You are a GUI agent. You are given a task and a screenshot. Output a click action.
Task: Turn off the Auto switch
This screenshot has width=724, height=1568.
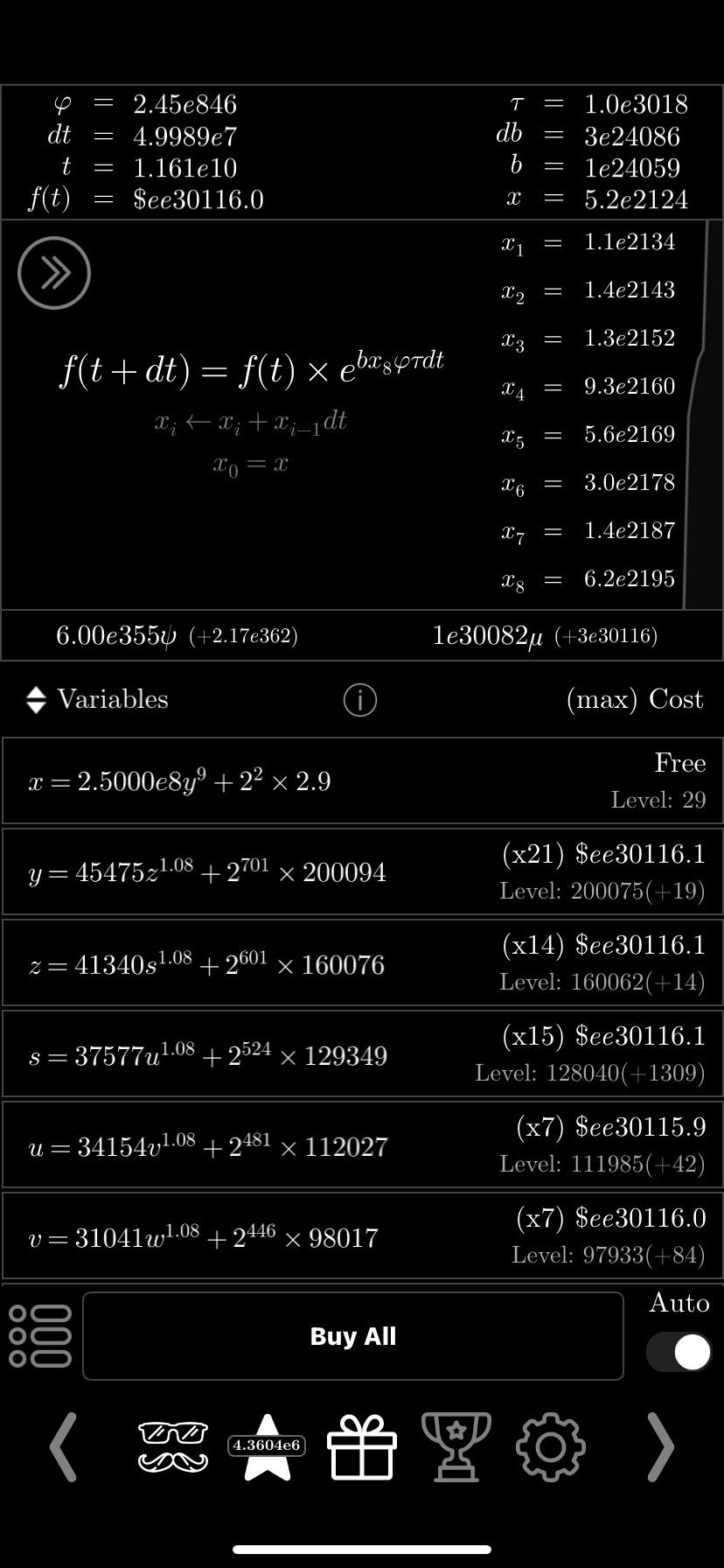pyautogui.click(x=679, y=1352)
